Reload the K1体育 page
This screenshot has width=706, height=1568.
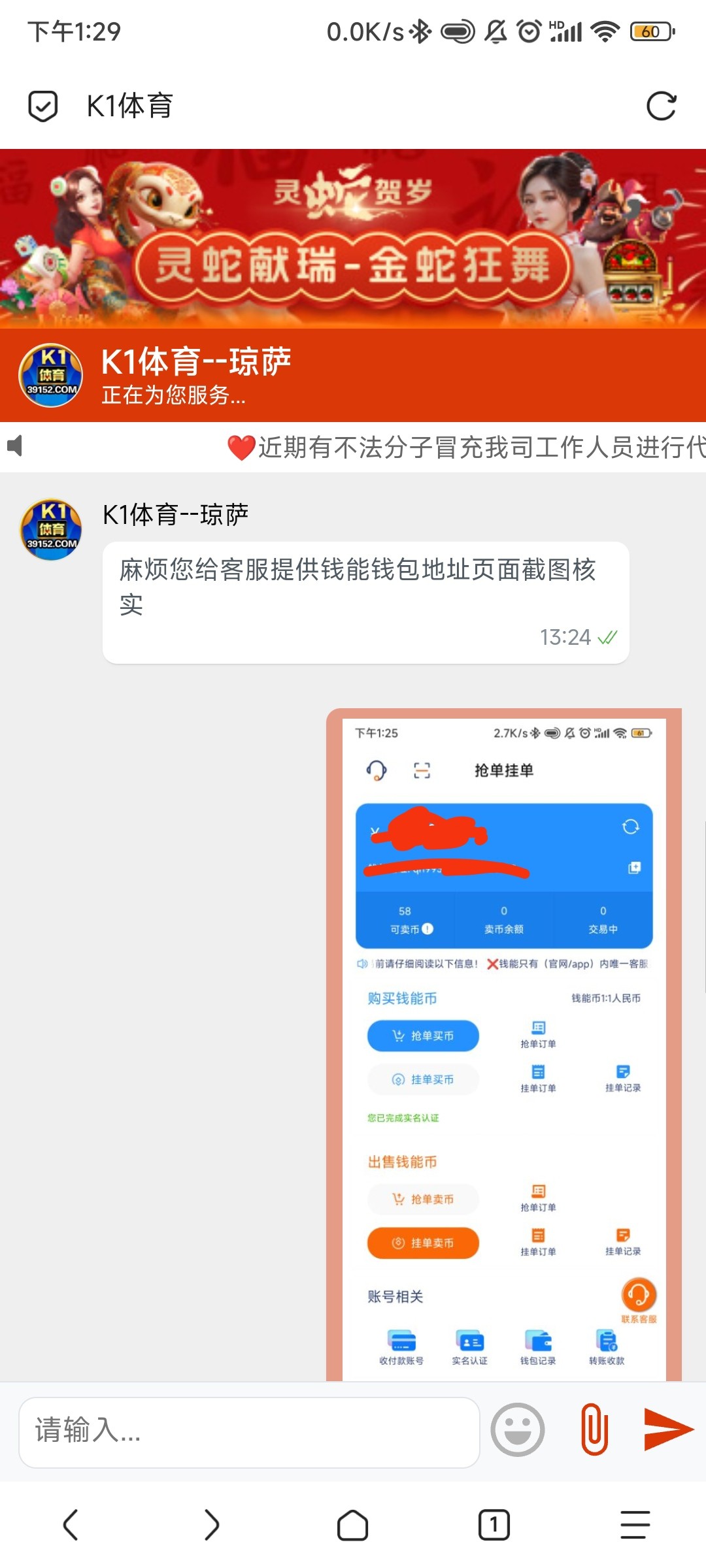(x=661, y=106)
